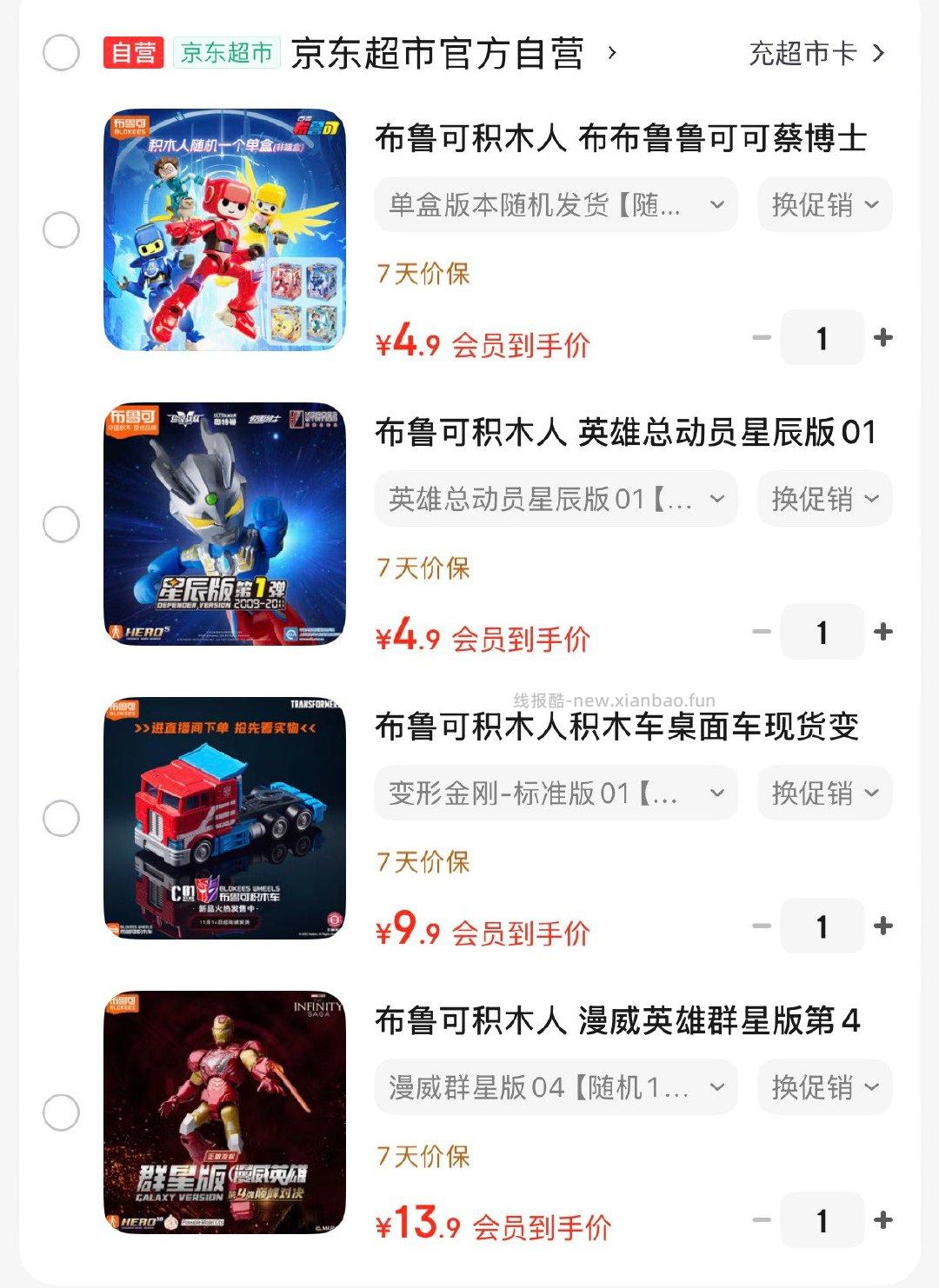Open the 变形金刚-标准版01 SKU dropdown
This screenshot has height=1288, width=939.
554,792
